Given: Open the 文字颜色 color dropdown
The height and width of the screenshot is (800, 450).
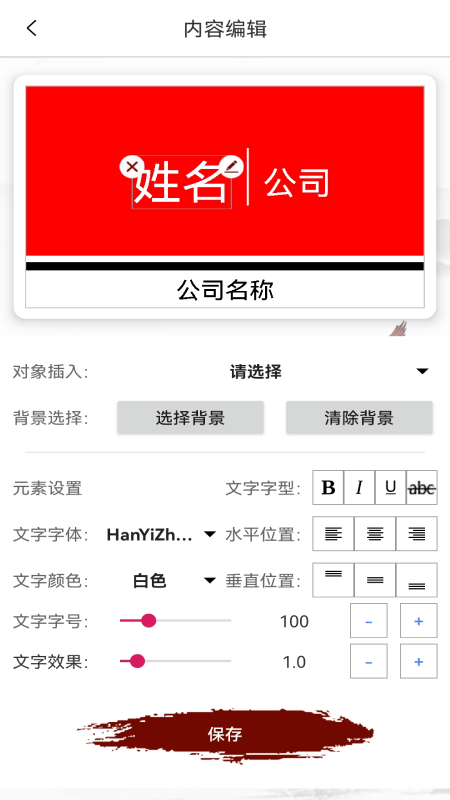Looking at the screenshot, I should point(161,580).
